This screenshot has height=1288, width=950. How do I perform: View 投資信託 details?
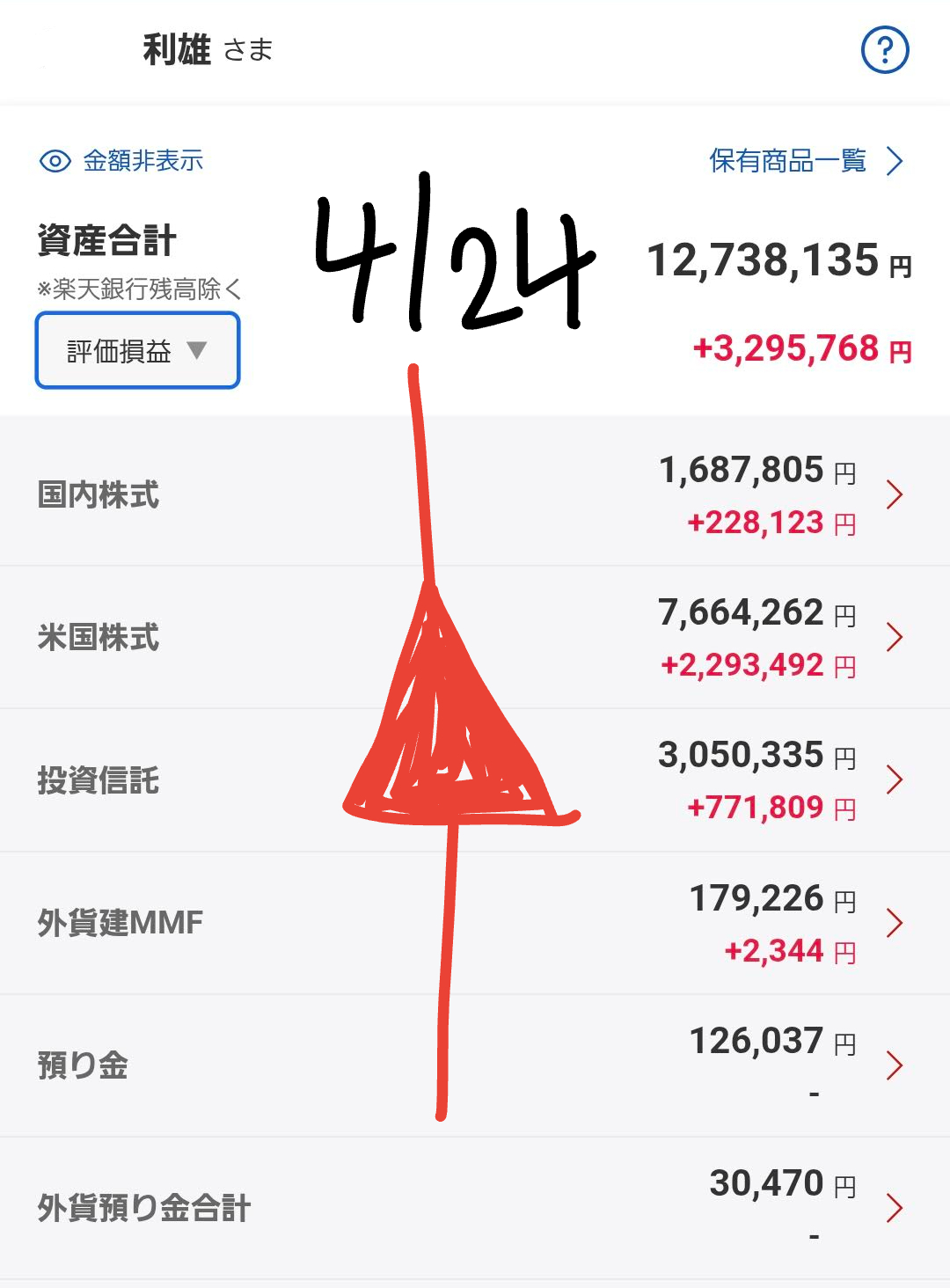pos(475,780)
